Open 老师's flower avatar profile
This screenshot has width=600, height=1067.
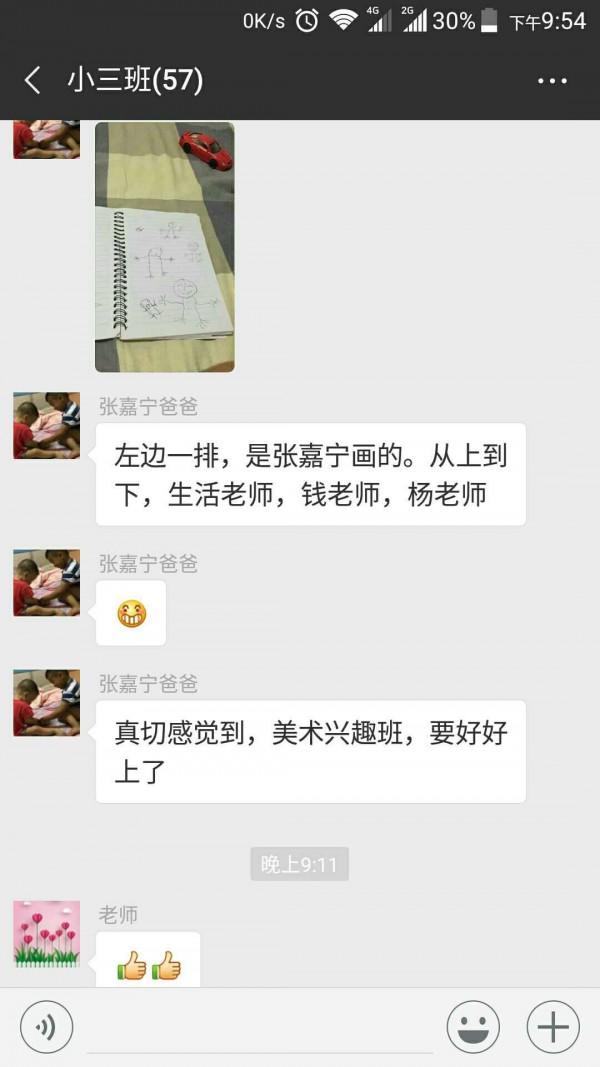point(46,933)
